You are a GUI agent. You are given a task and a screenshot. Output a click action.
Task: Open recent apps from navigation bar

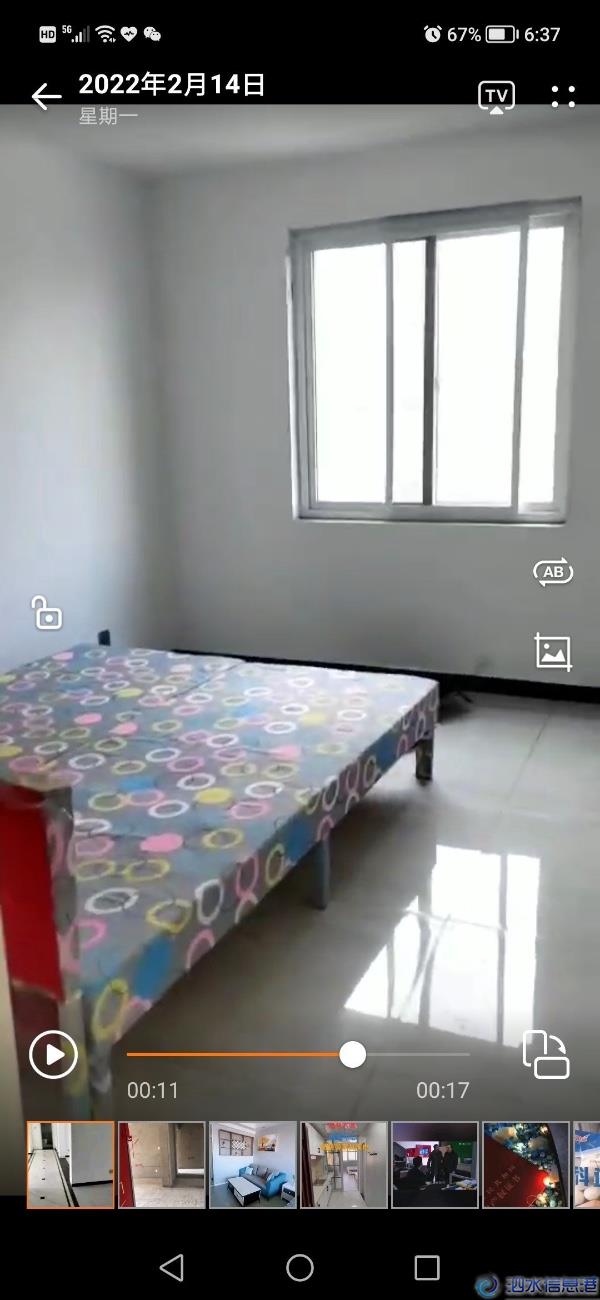coord(427,1268)
